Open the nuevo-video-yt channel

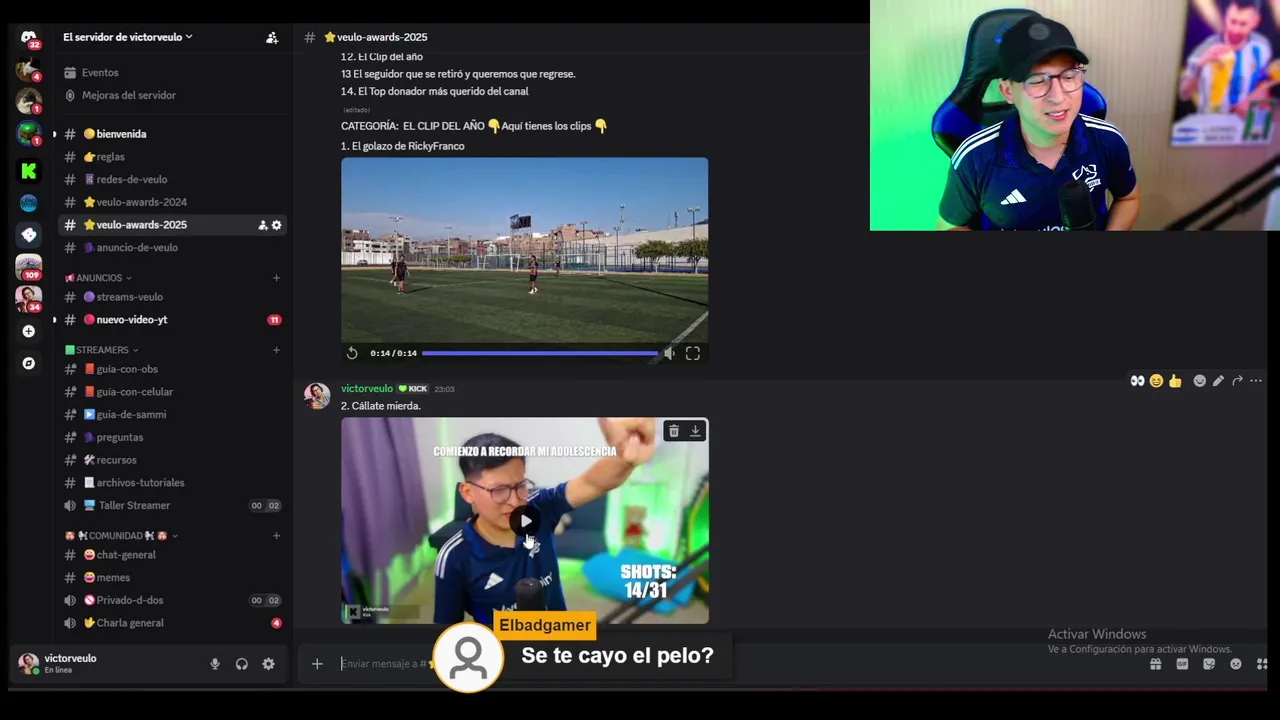[x=131, y=320]
